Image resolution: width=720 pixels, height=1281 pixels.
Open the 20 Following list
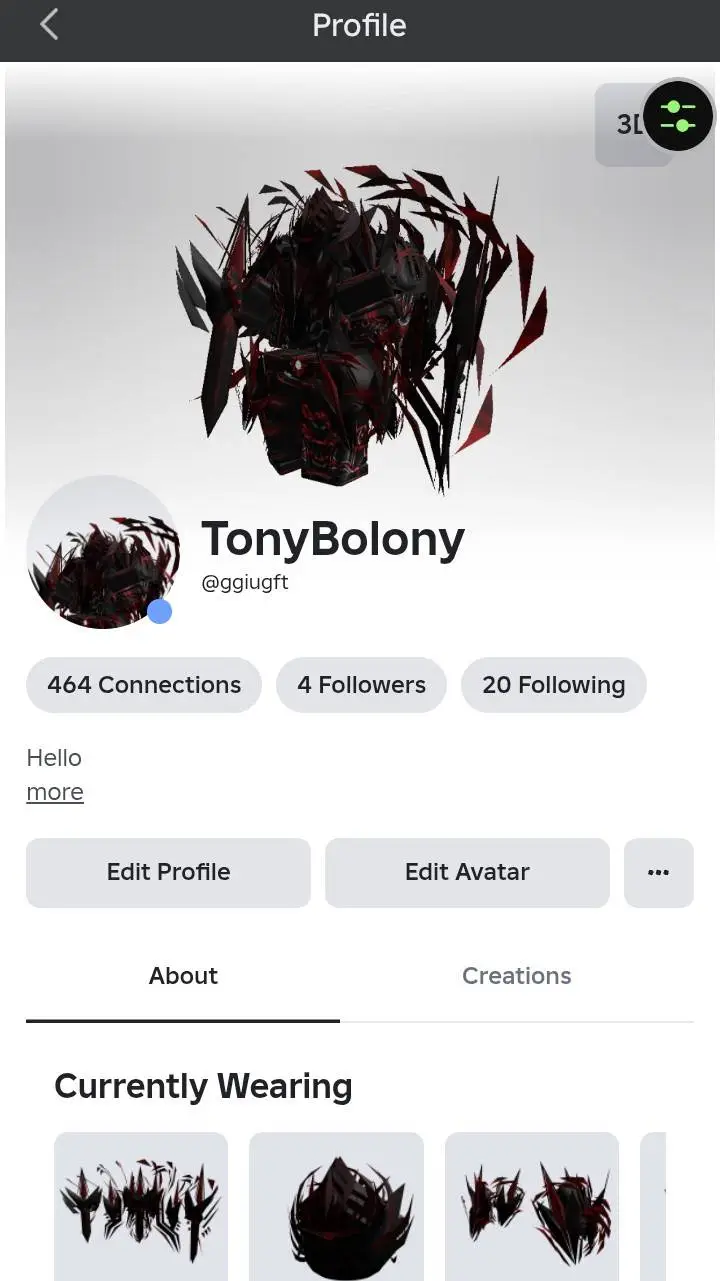pos(553,685)
